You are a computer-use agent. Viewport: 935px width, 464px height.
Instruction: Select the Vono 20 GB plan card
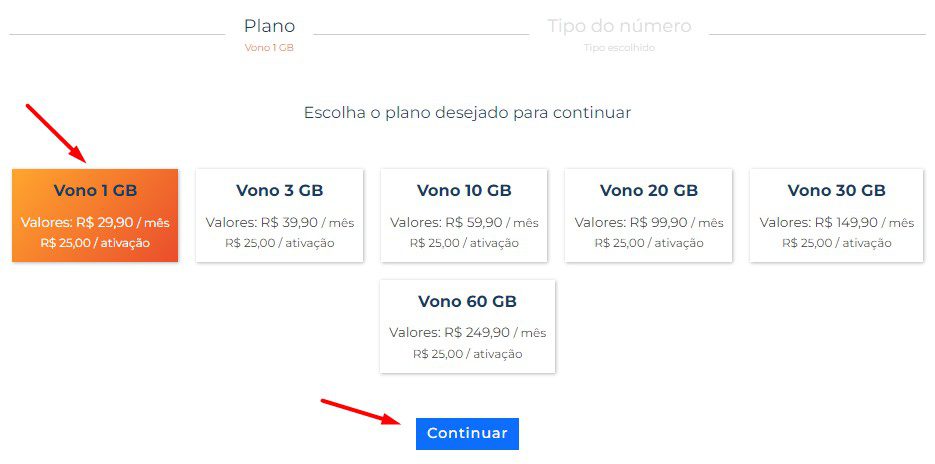click(649, 215)
